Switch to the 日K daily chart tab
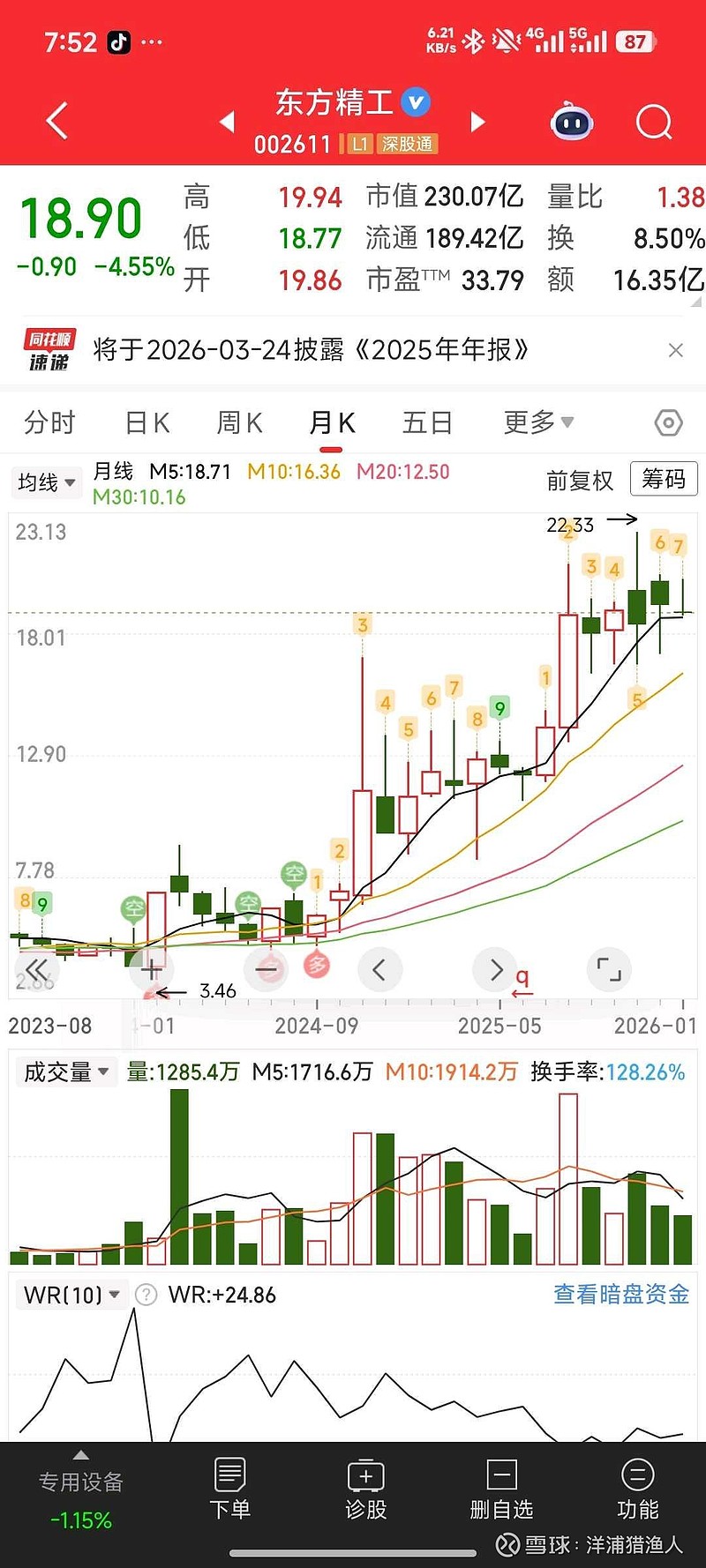The height and width of the screenshot is (1568, 706). pos(146,422)
